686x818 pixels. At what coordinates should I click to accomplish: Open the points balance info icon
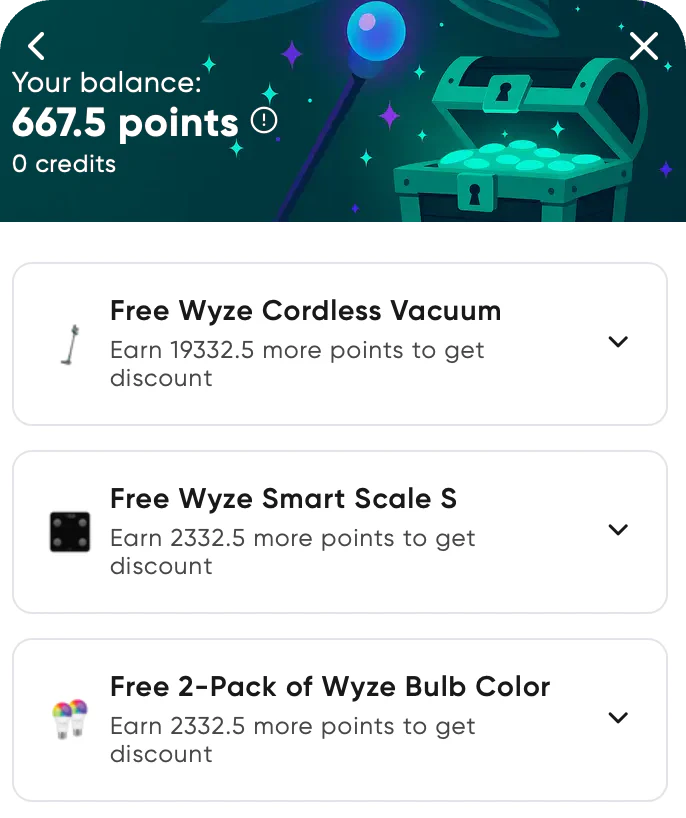point(264,122)
